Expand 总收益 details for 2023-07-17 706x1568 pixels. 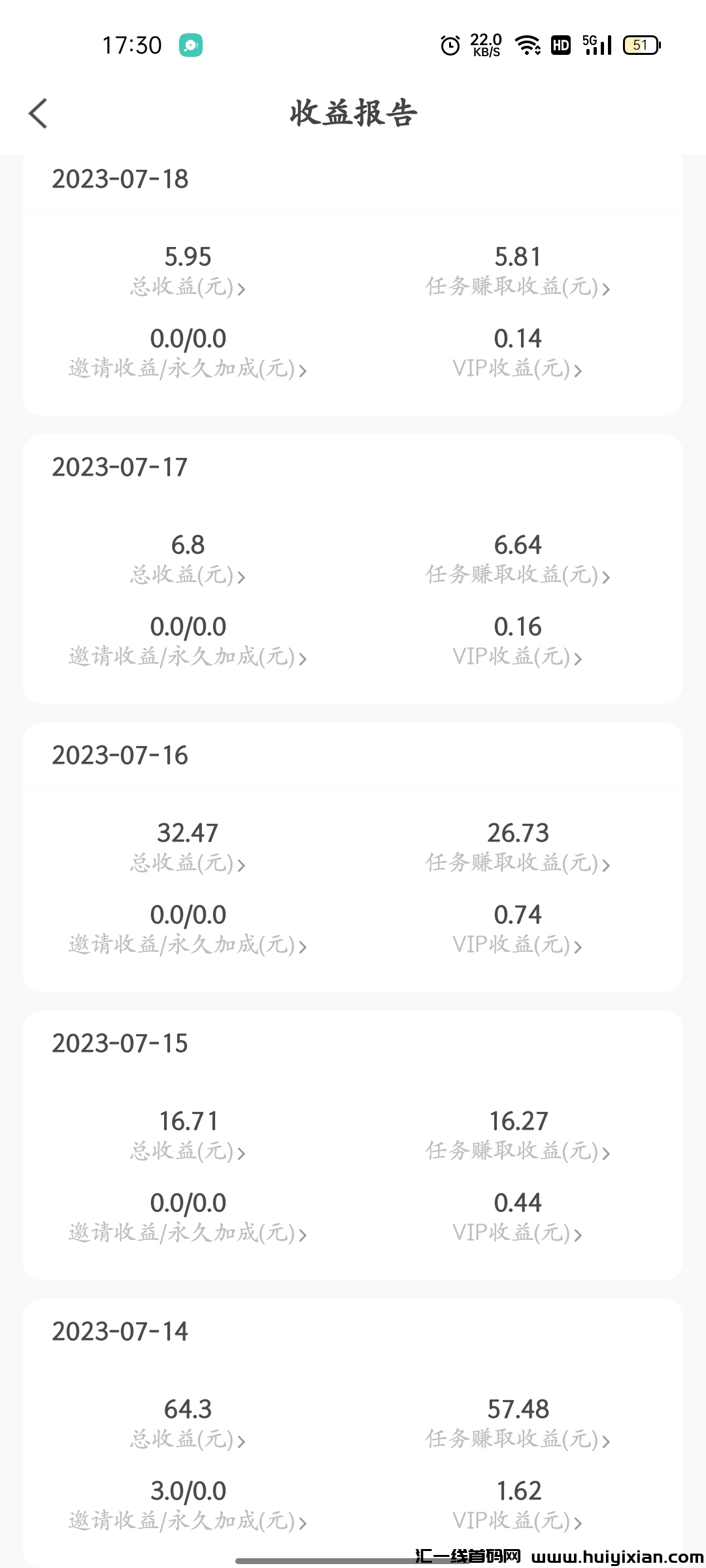188,575
